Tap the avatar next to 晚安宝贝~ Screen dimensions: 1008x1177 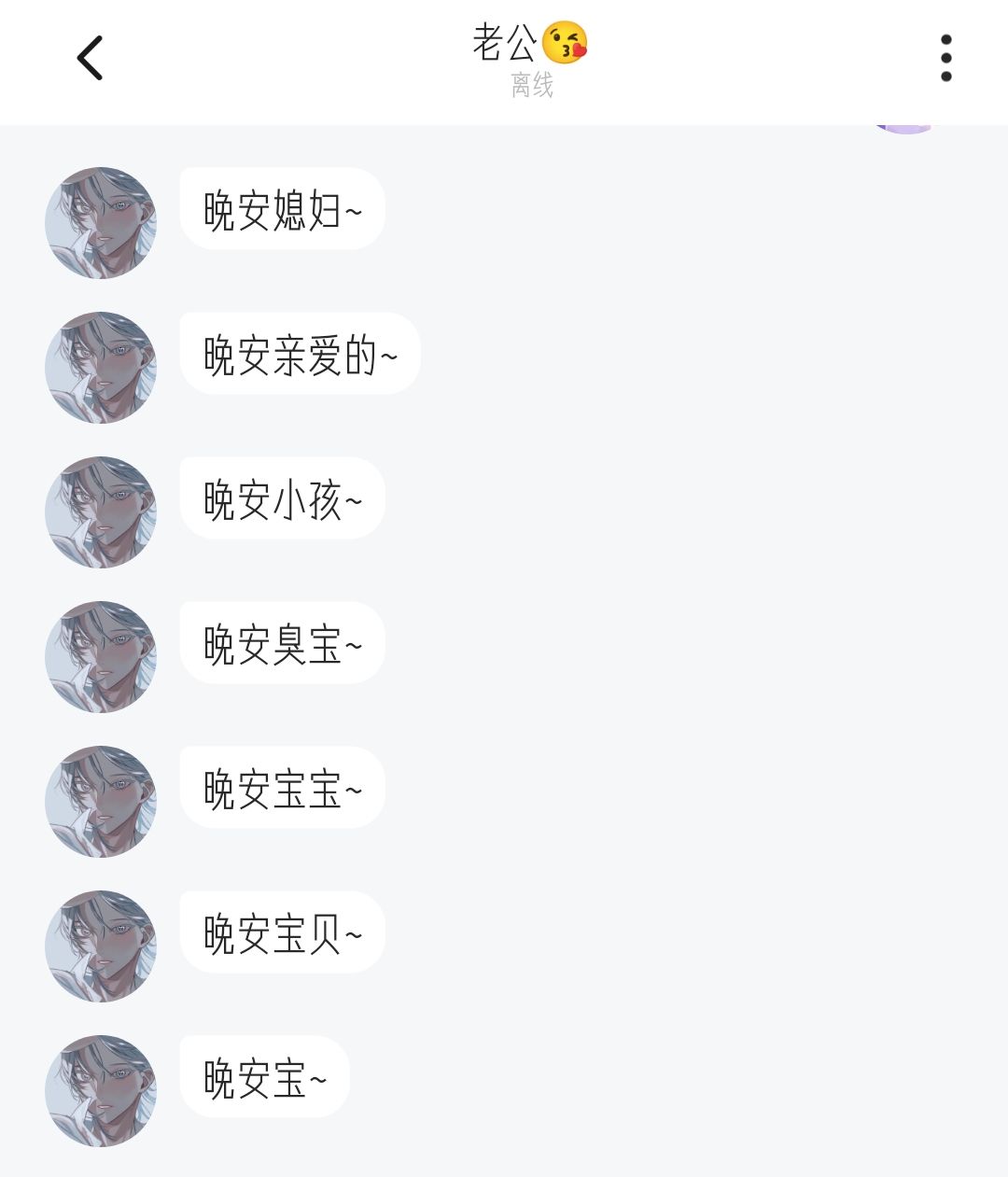[101, 946]
